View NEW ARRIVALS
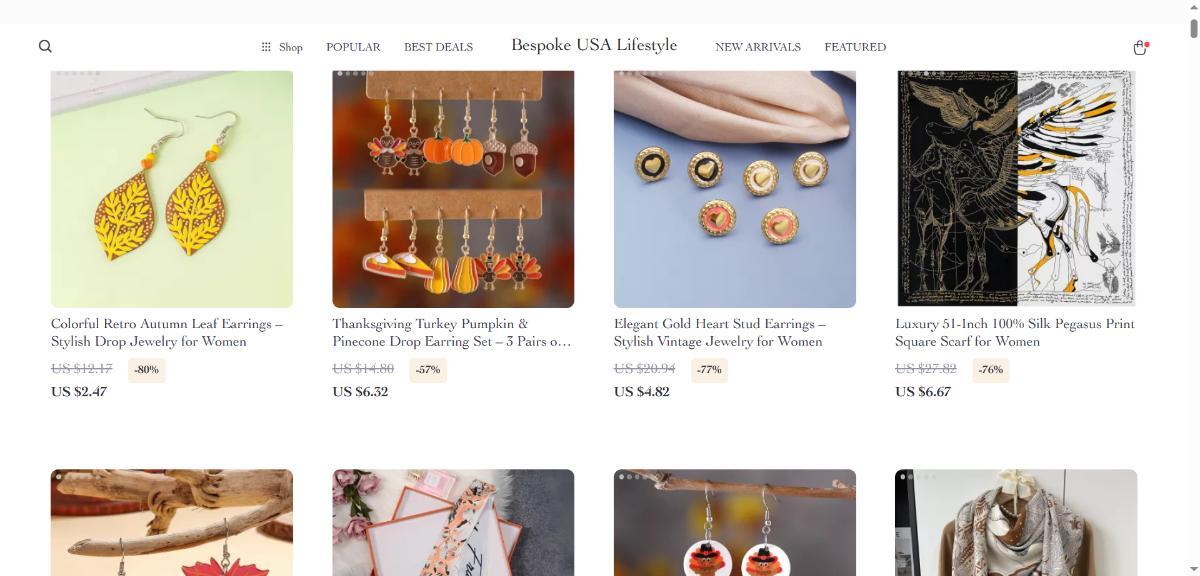The height and width of the screenshot is (576, 1200). [757, 47]
